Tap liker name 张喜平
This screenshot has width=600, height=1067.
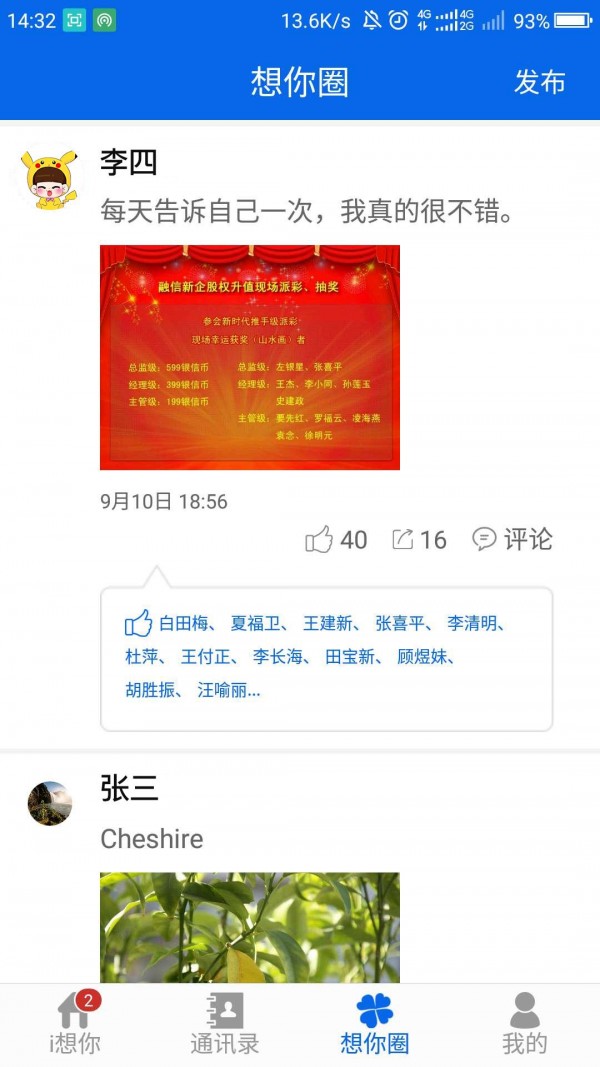[x=399, y=623]
